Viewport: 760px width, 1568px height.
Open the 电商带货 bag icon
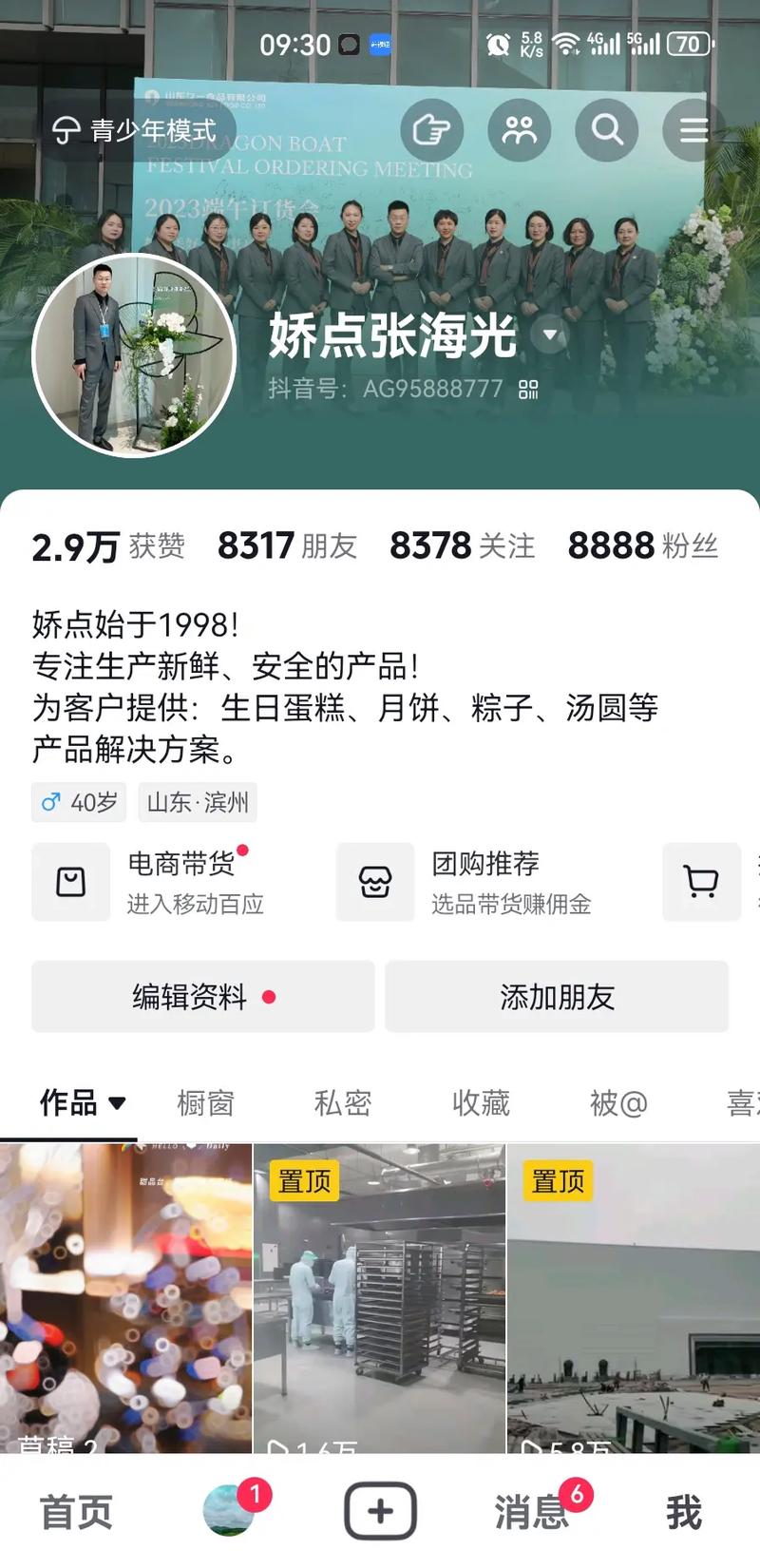pyautogui.click(x=70, y=881)
